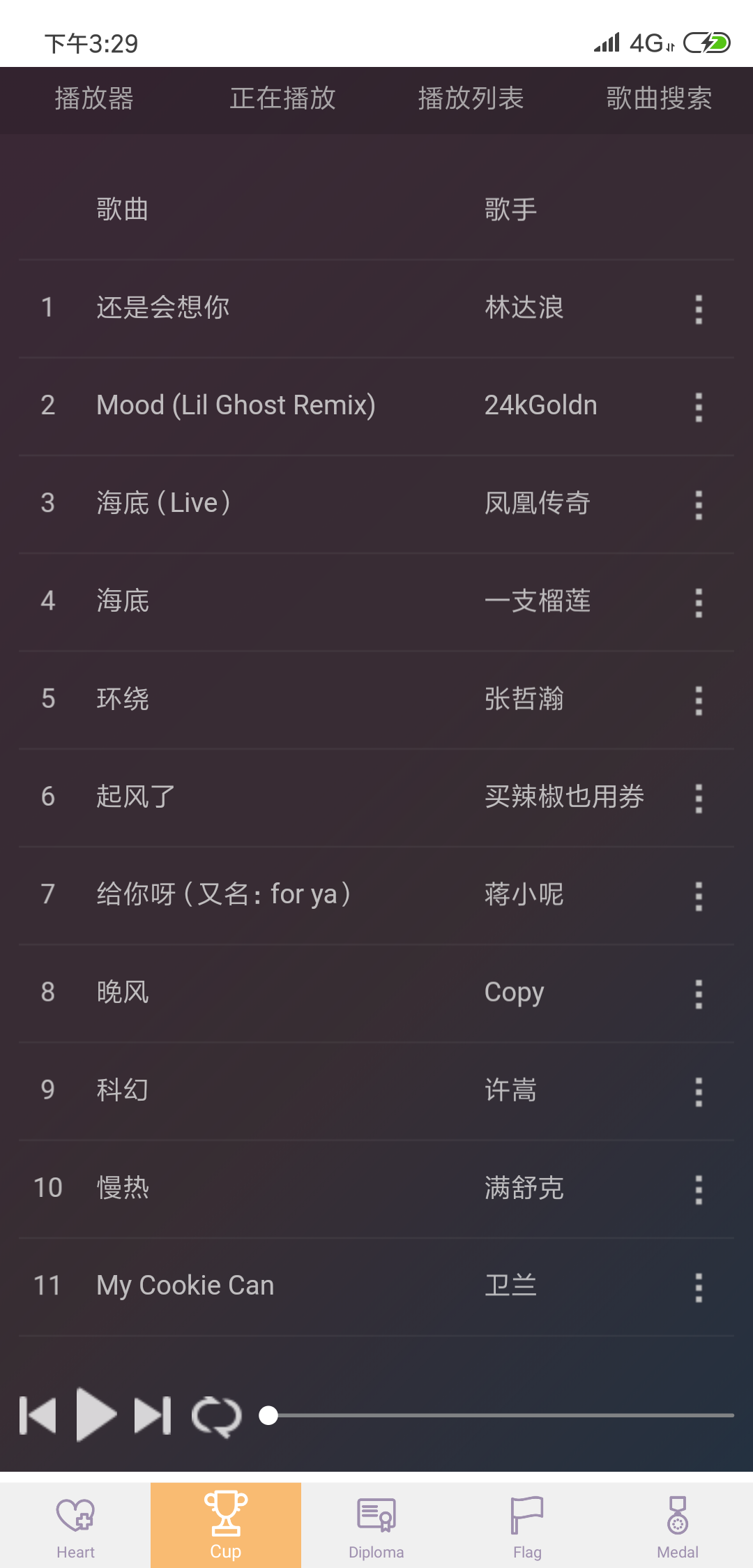753x1568 pixels.
Task: Go to the Flag tab
Action: [527, 1525]
